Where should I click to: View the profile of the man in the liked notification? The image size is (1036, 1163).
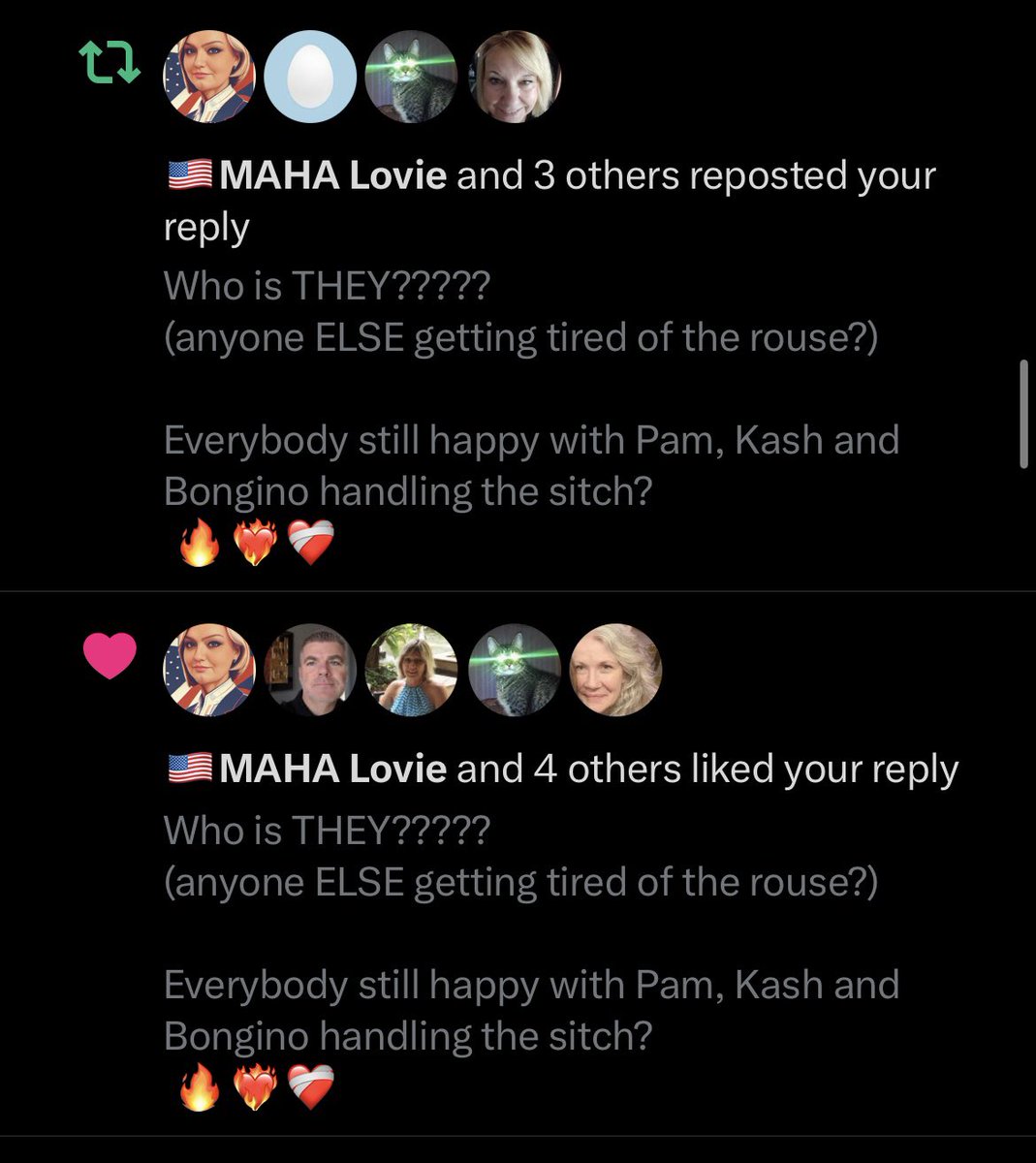310,670
